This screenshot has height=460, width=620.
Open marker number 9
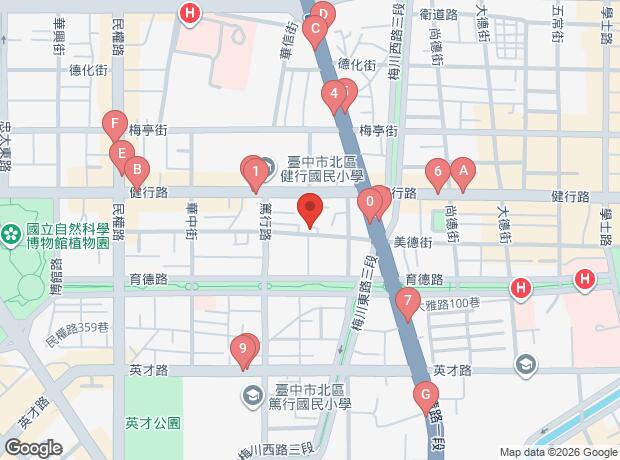(241, 350)
